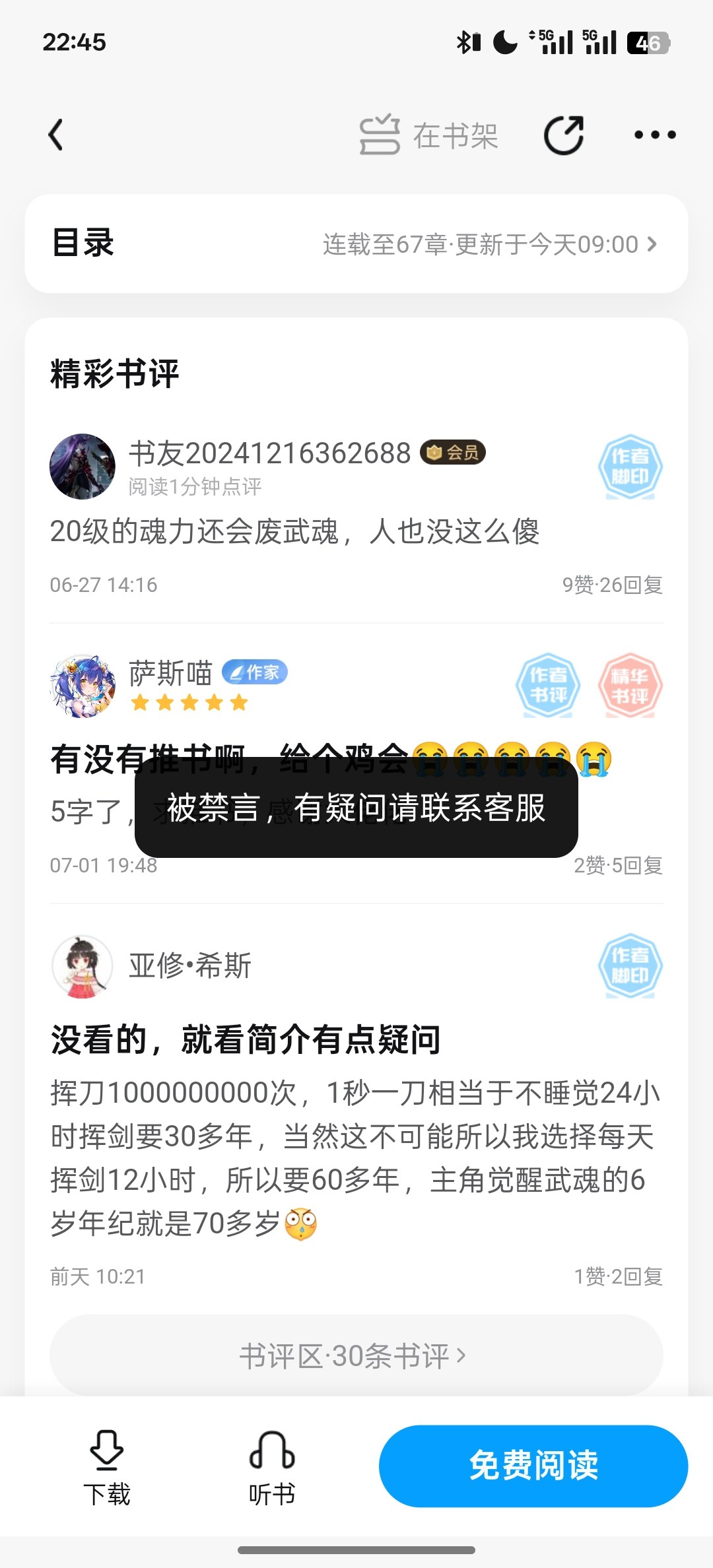Go back using the top-left arrow

[x=56, y=135]
